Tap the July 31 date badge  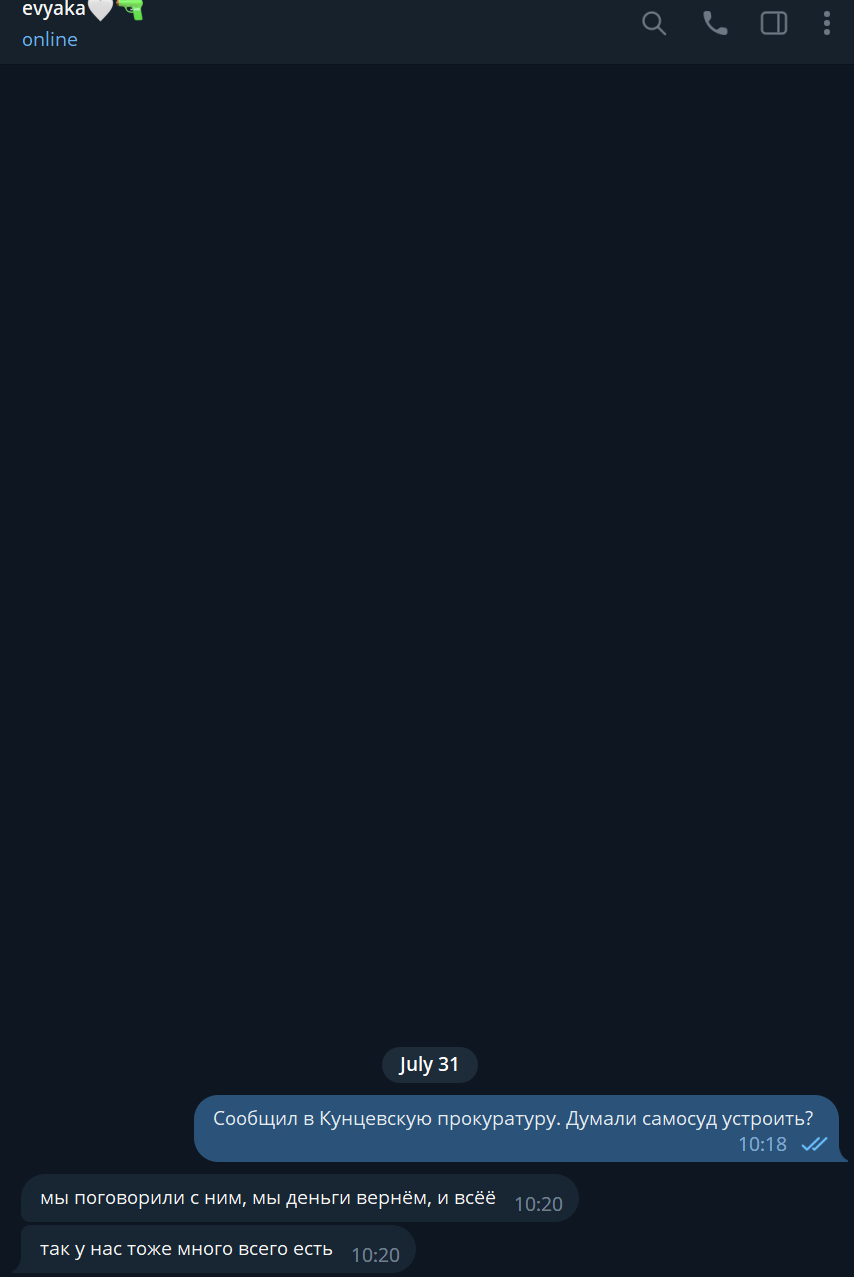429,1064
